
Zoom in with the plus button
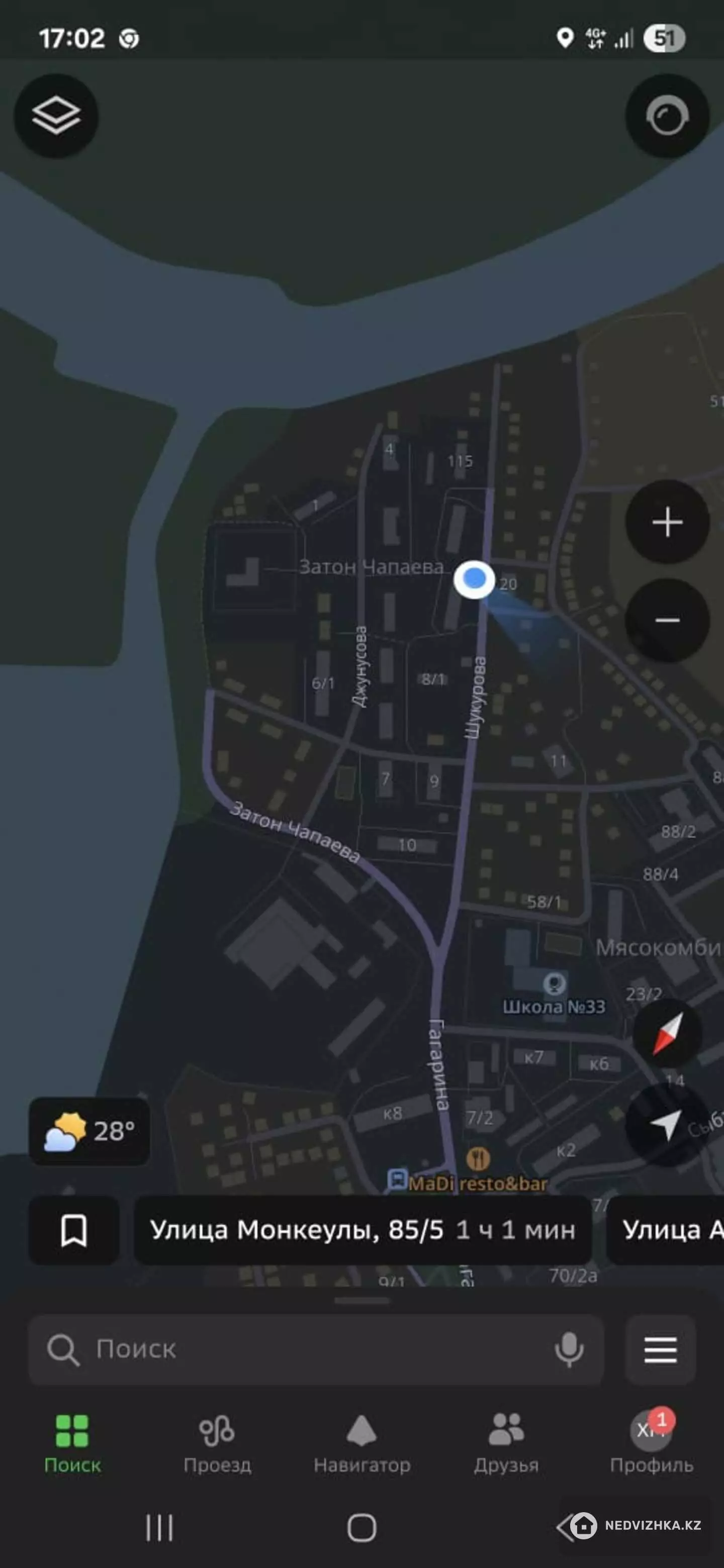point(667,522)
